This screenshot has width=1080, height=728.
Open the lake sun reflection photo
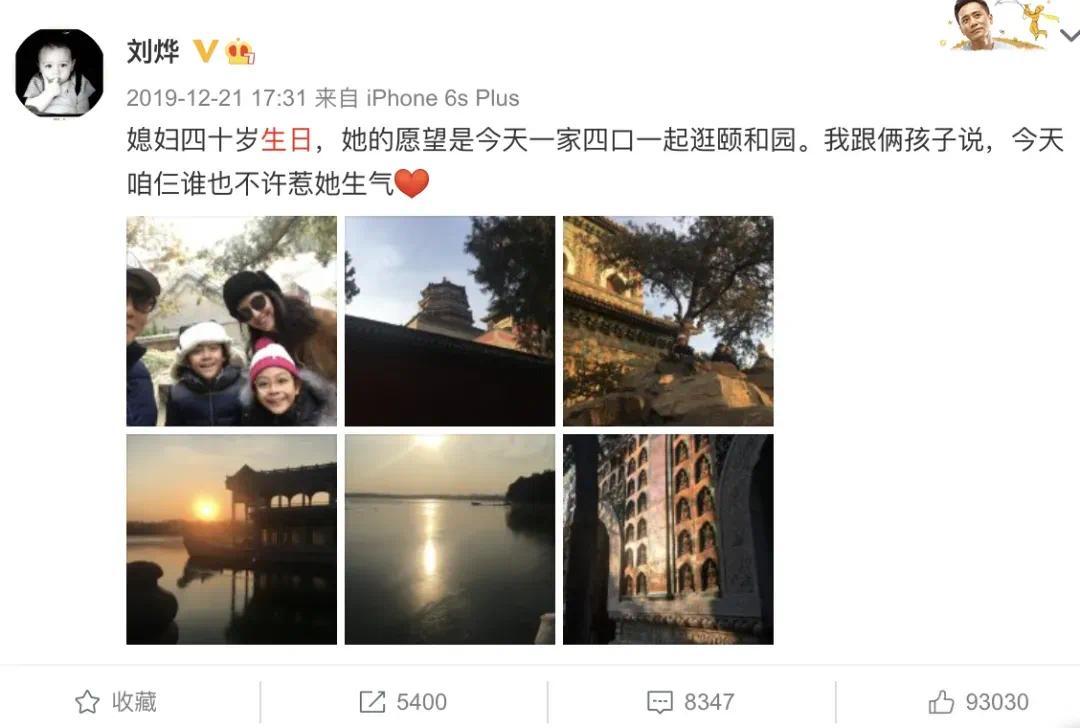click(449, 539)
